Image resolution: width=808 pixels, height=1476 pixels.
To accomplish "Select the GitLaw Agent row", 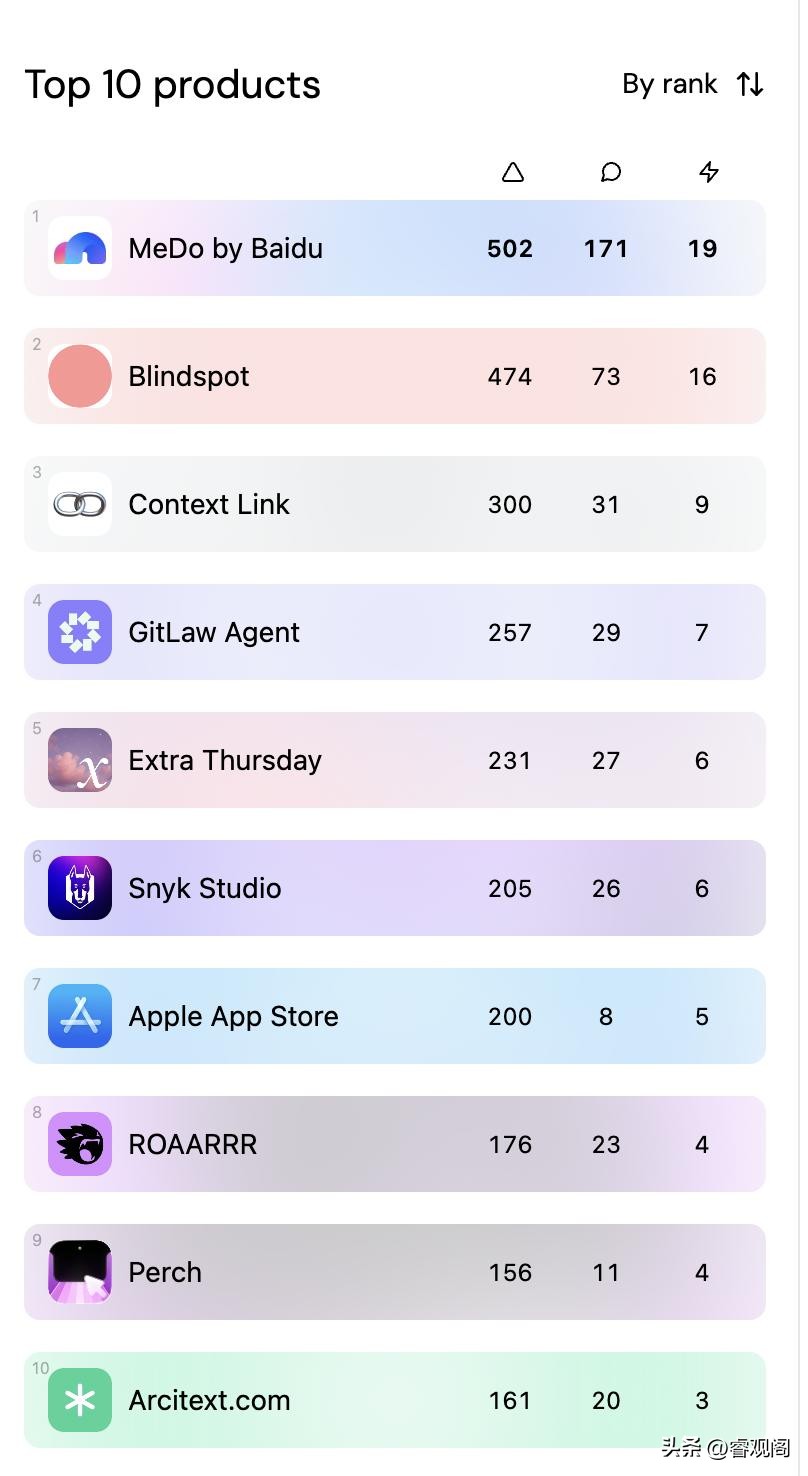I will 214,632.
